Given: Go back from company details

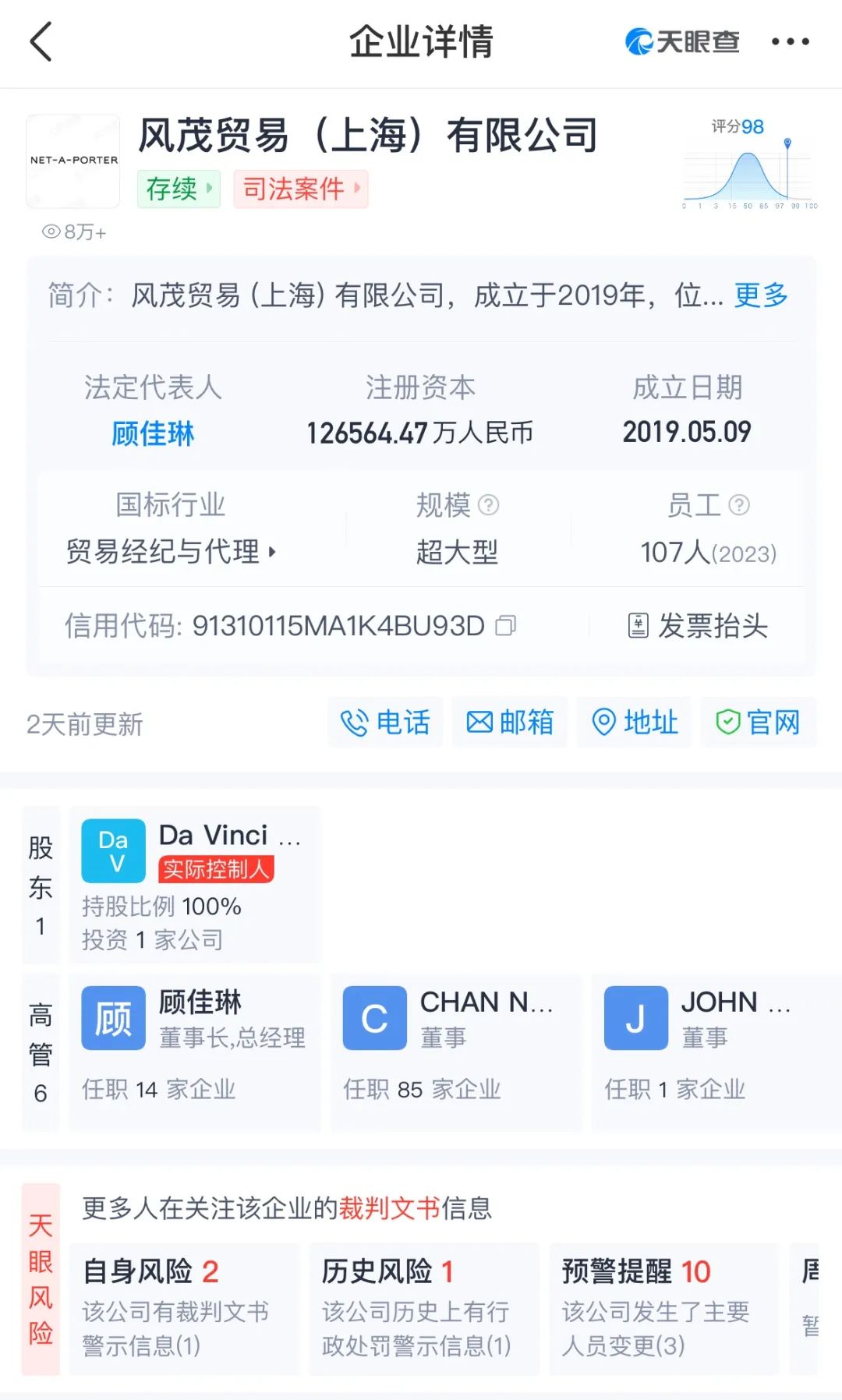Looking at the screenshot, I should point(41,42).
